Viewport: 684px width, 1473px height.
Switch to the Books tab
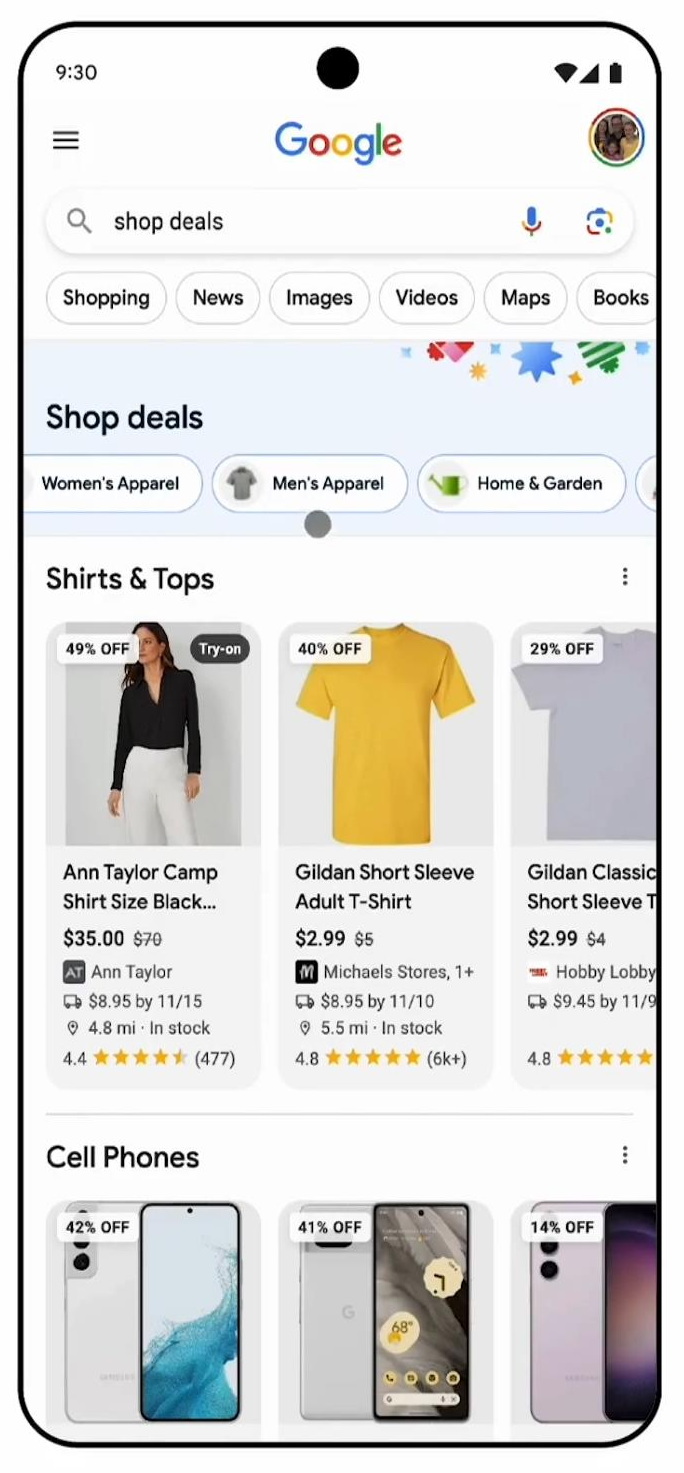click(x=619, y=298)
